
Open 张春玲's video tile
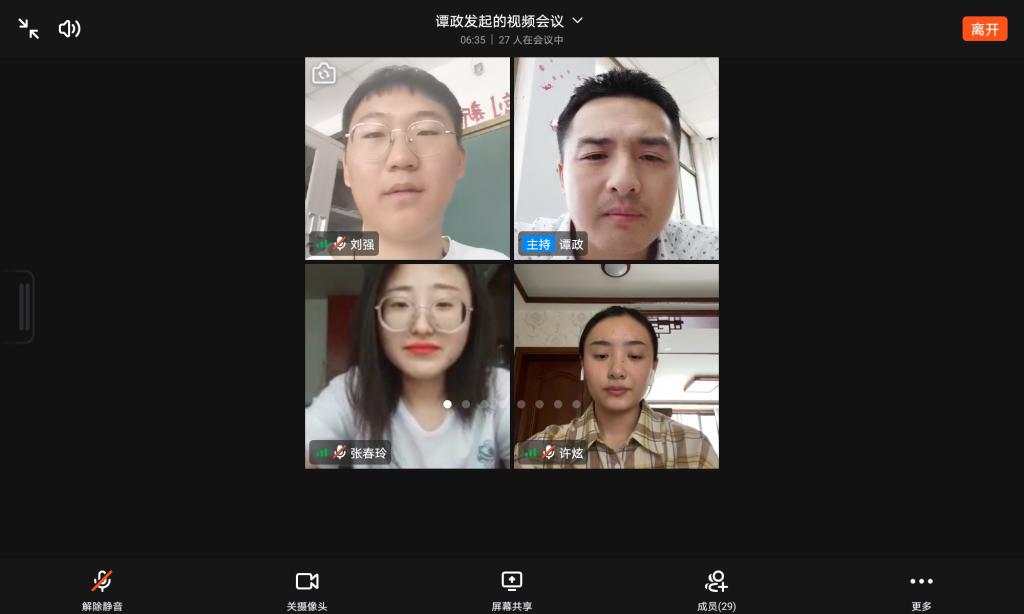click(407, 365)
